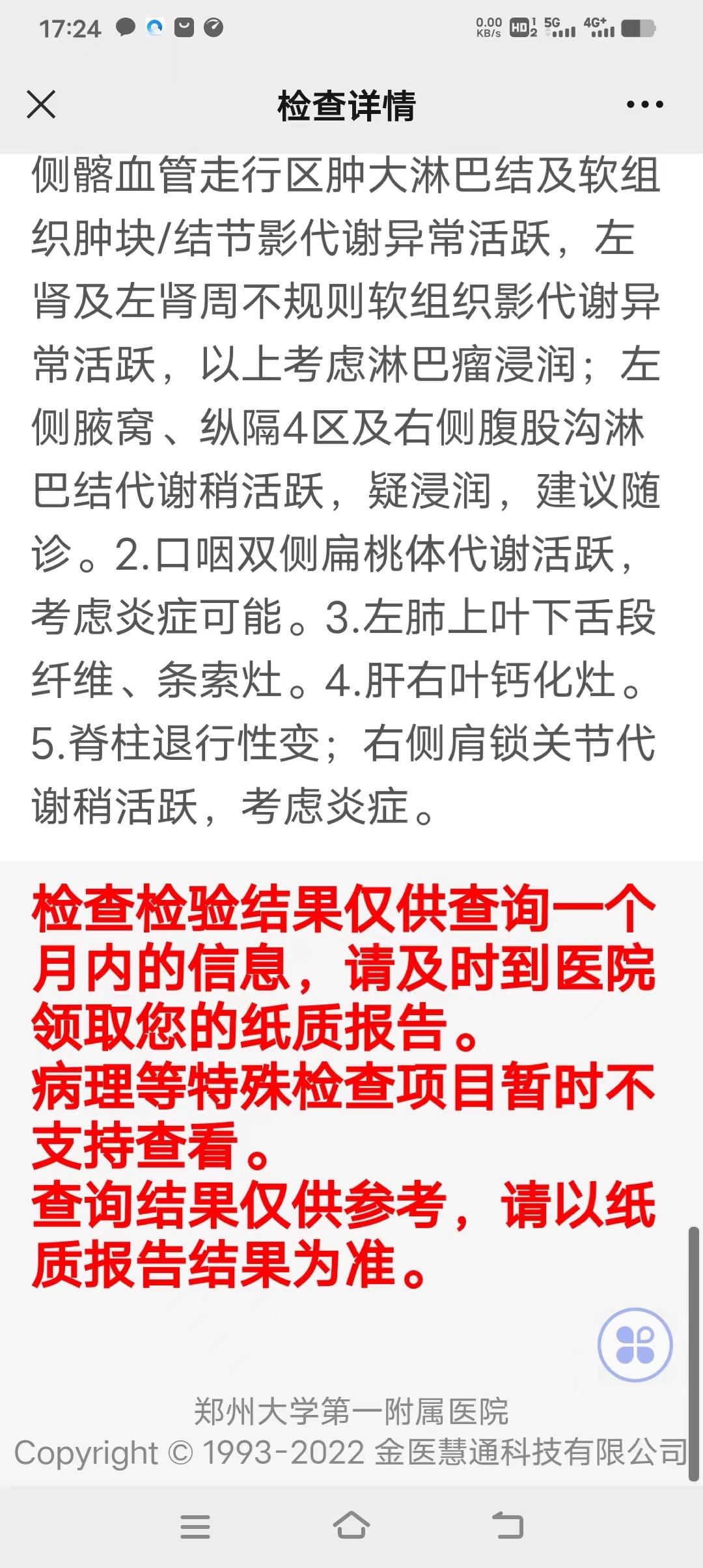Tap the floating four-petal quick menu button
The image size is (703, 1568).
[x=635, y=1345]
